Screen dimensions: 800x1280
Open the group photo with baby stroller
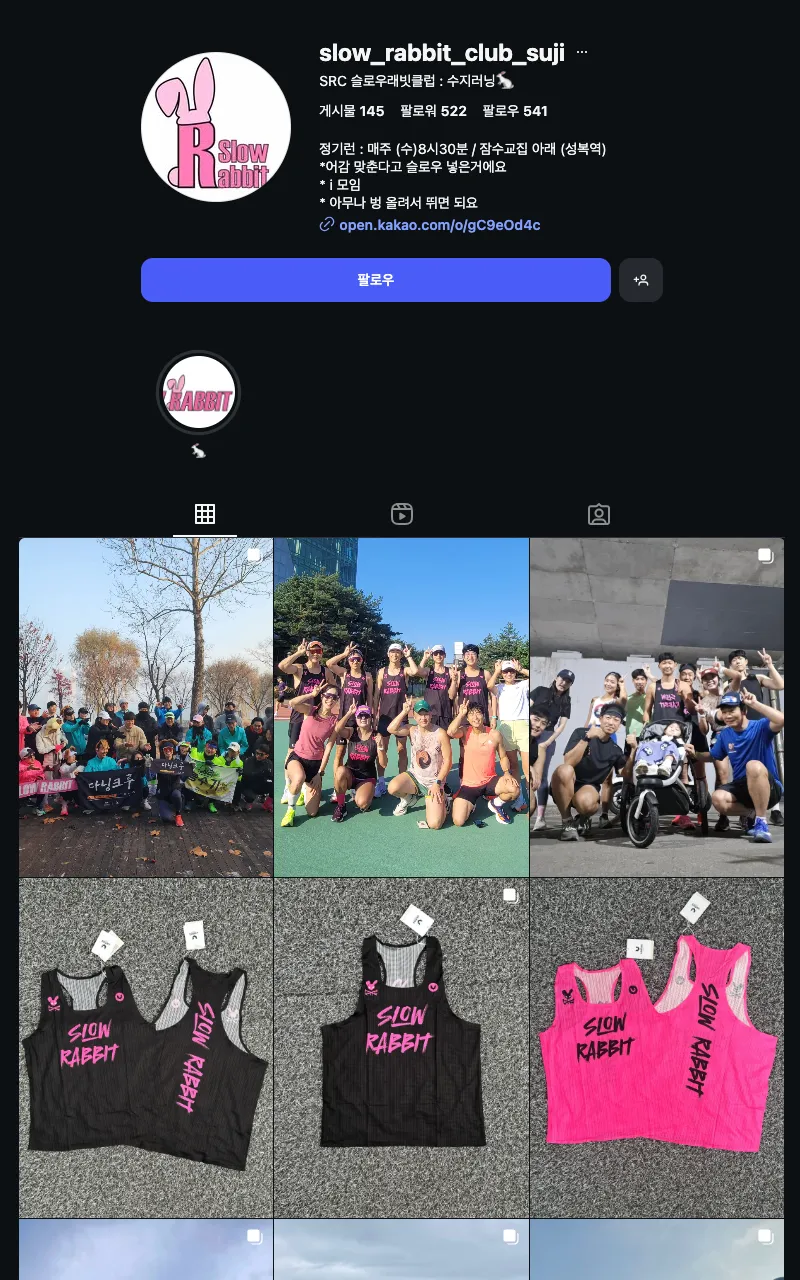[x=657, y=707]
